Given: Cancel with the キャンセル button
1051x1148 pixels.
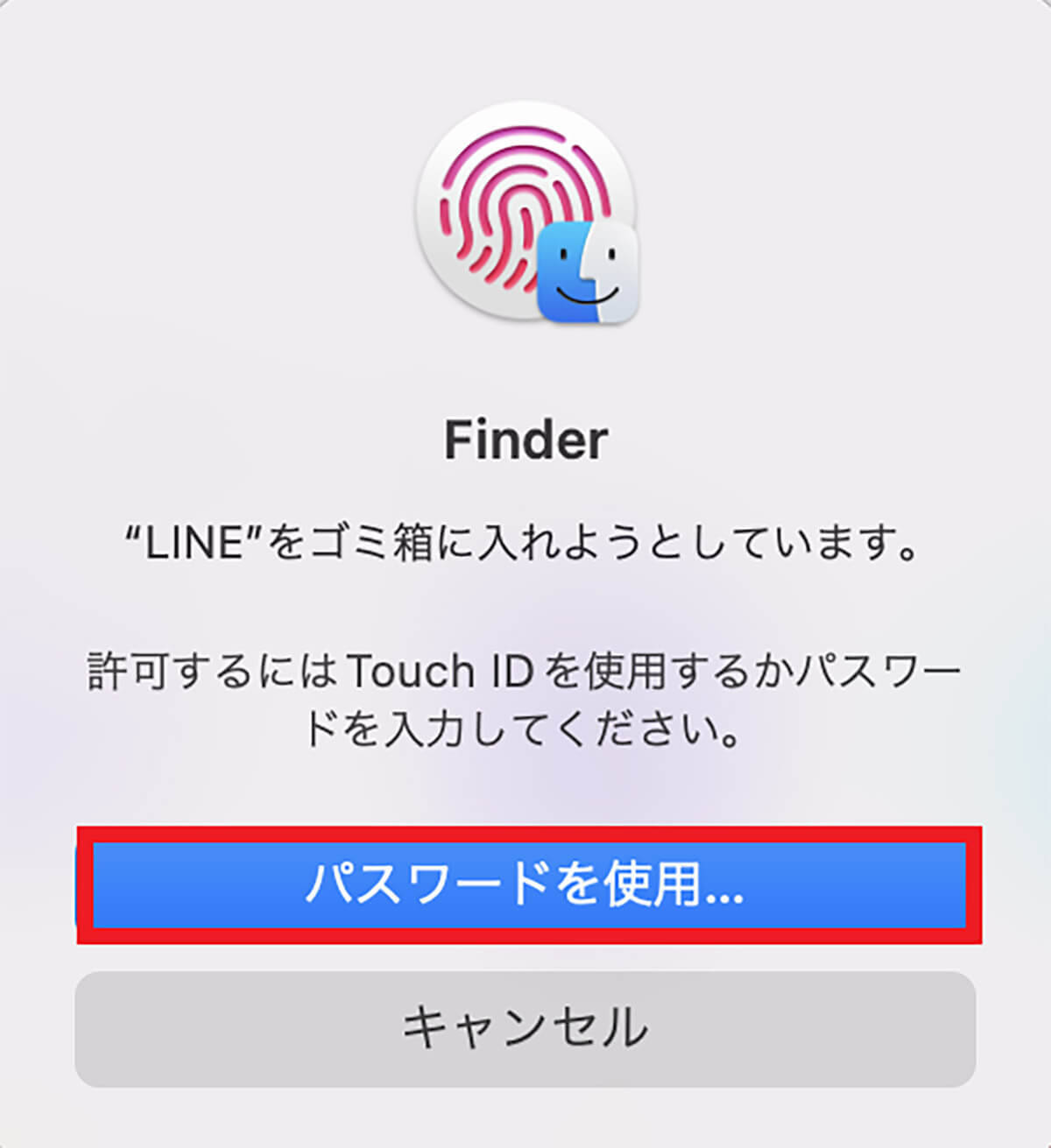Looking at the screenshot, I should click(525, 1028).
